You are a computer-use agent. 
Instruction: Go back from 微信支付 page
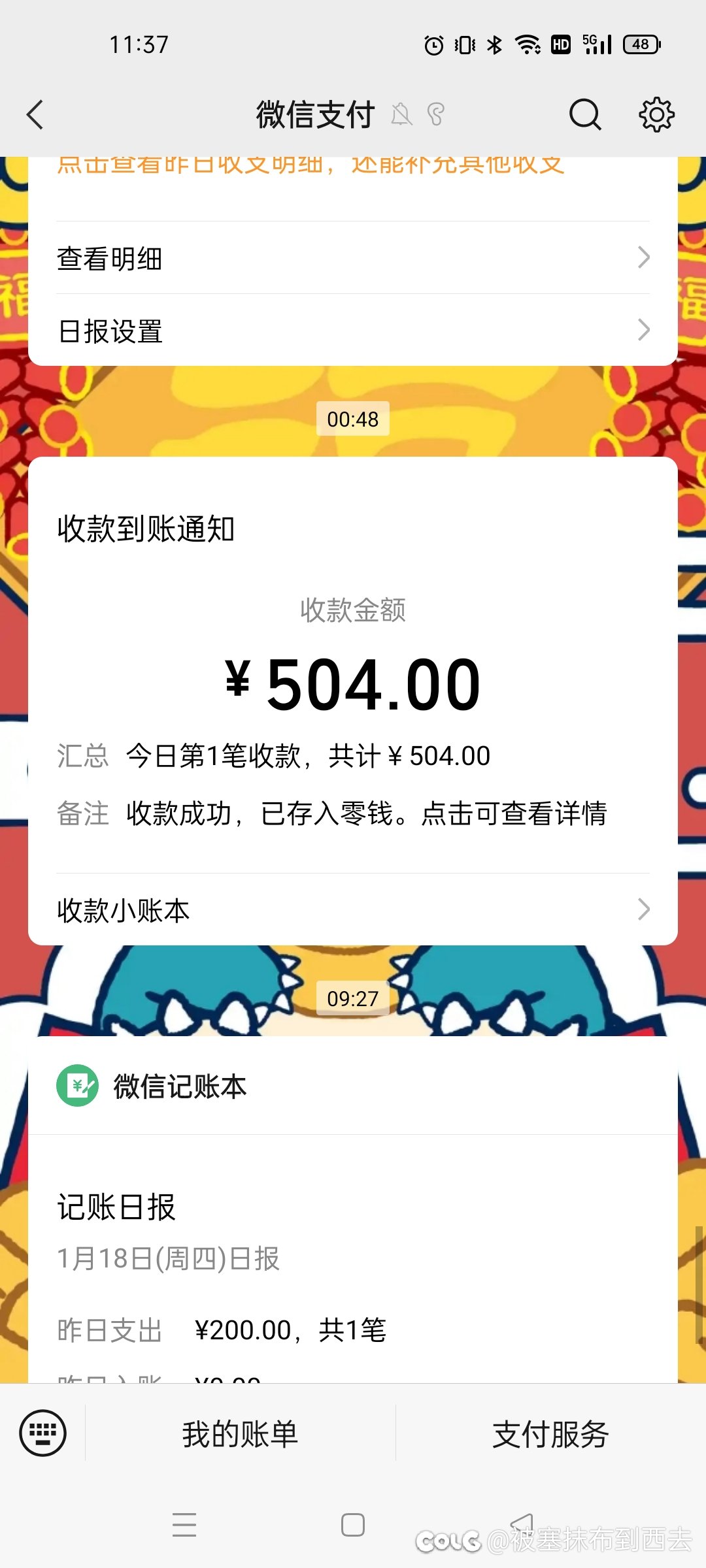coord(35,115)
